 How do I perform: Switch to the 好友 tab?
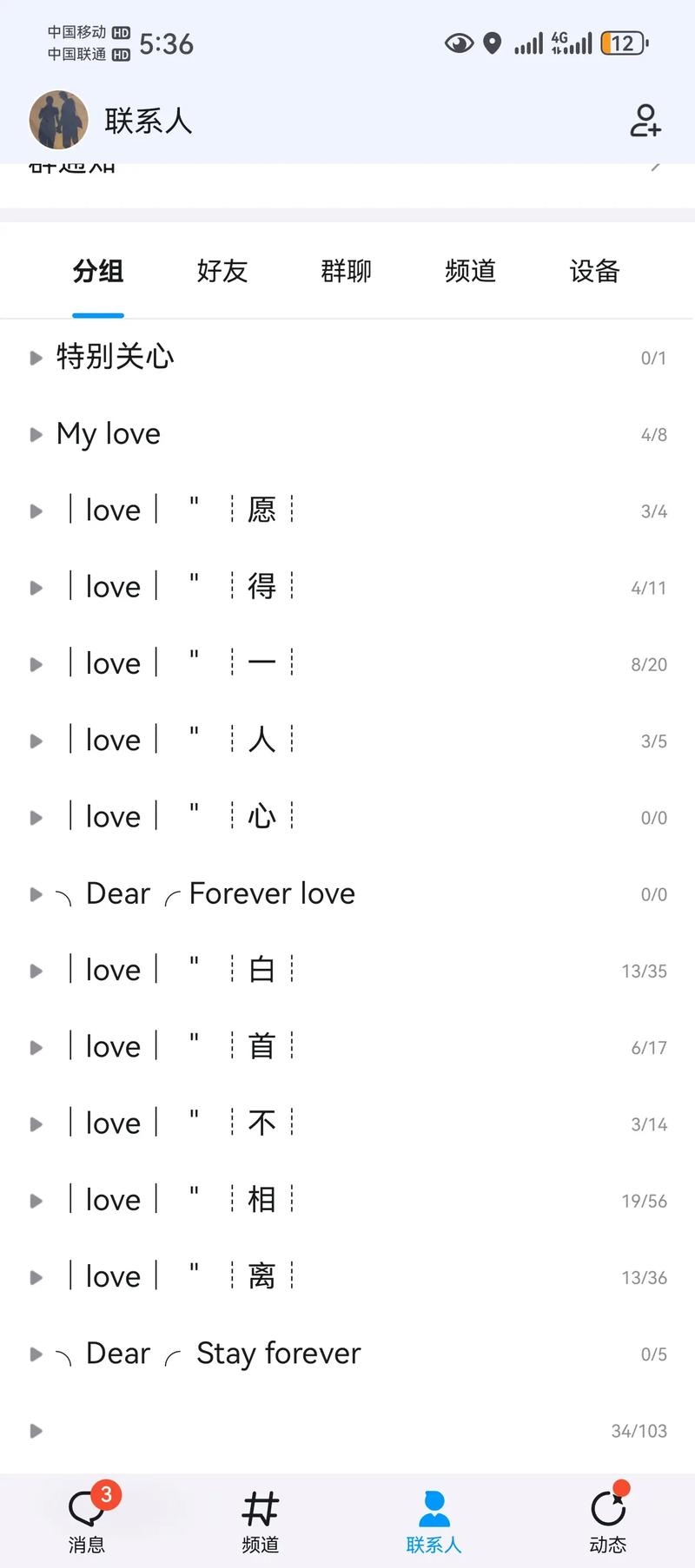tap(222, 271)
